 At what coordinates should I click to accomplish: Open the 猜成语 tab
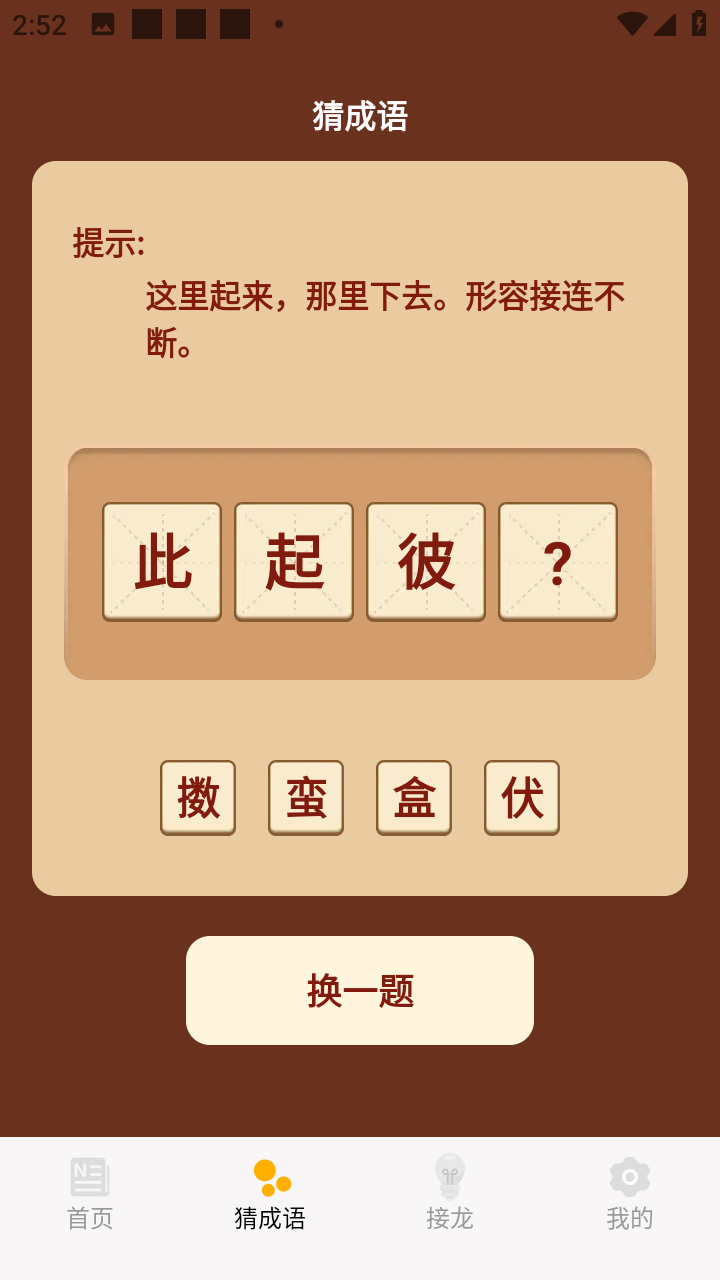[270, 1194]
